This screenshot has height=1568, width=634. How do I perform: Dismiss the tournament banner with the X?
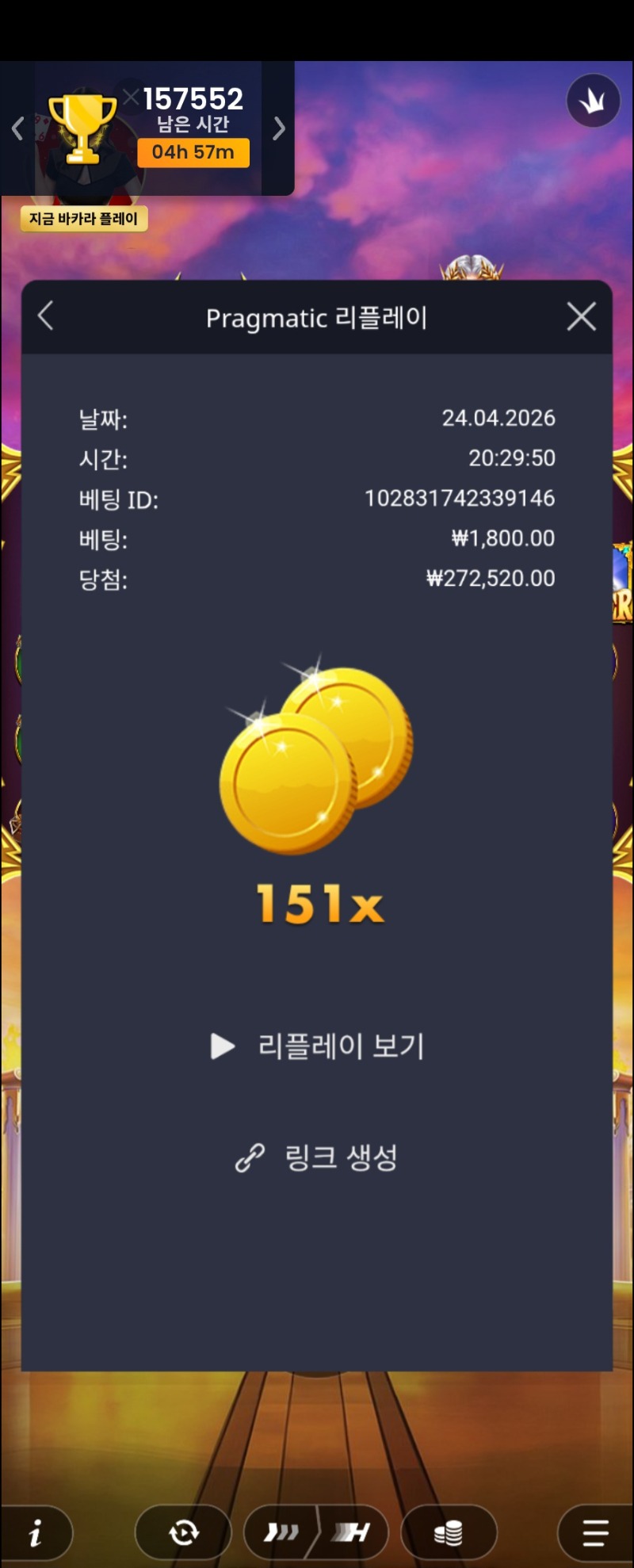tap(131, 98)
